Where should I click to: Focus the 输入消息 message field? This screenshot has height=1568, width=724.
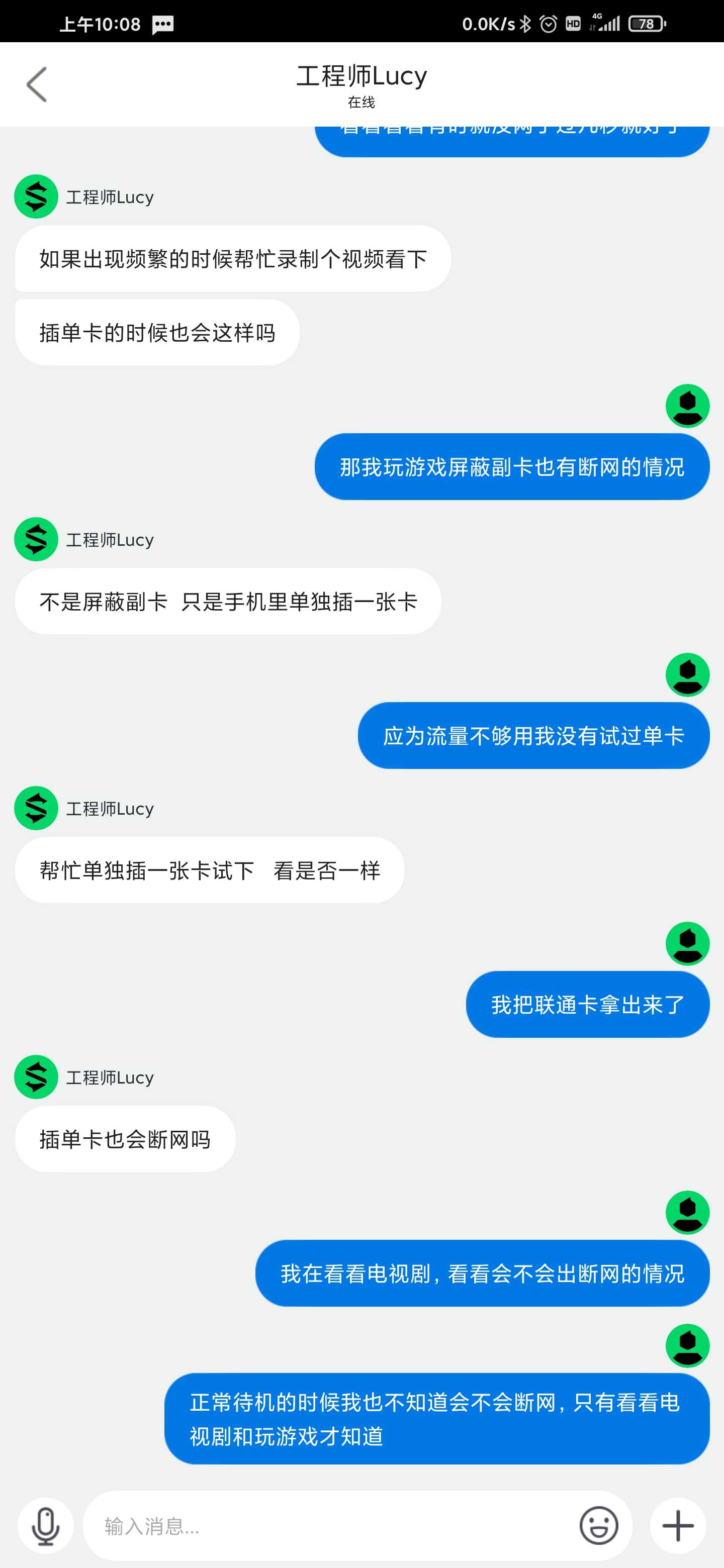click(x=329, y=1526)
